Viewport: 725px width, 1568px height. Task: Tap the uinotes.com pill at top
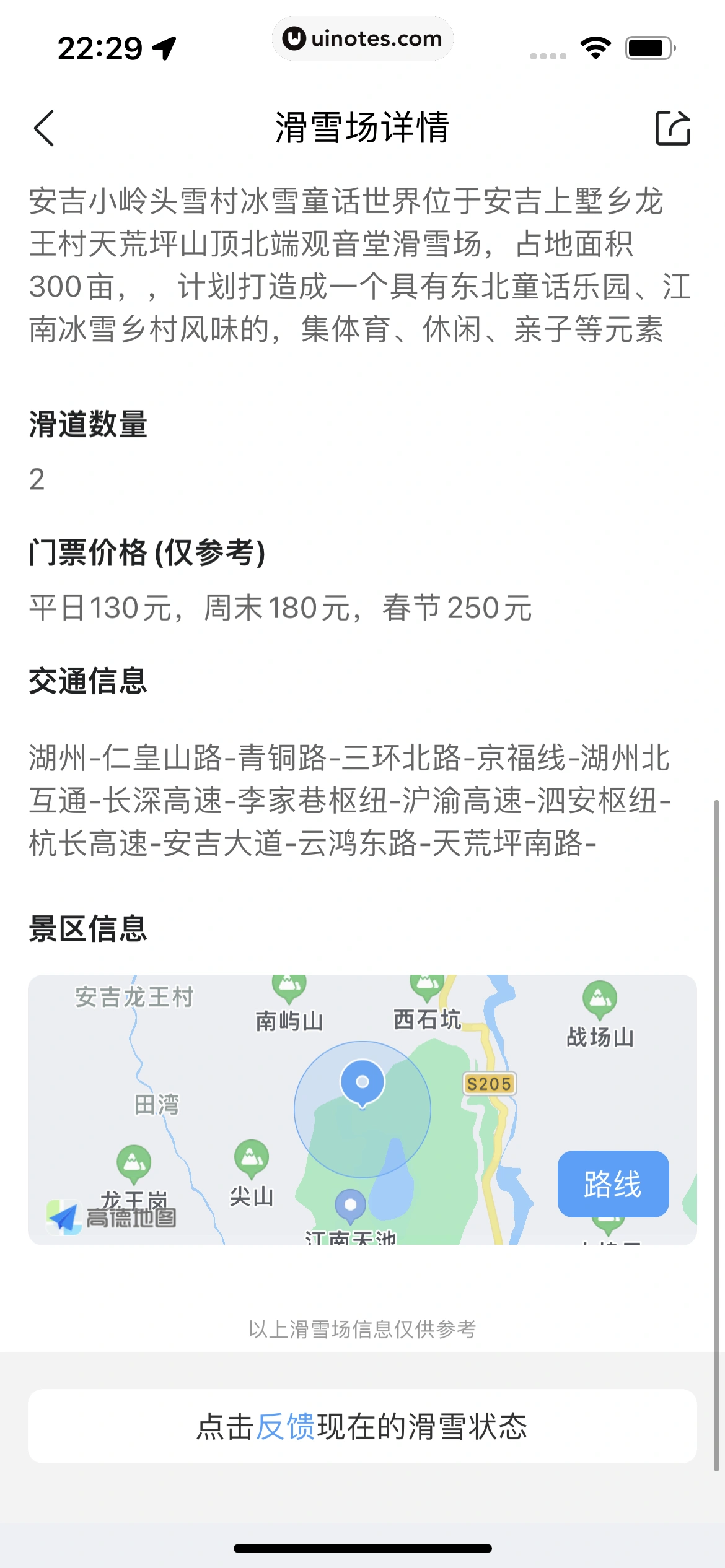pyautogui.click(x=362, y=38)
